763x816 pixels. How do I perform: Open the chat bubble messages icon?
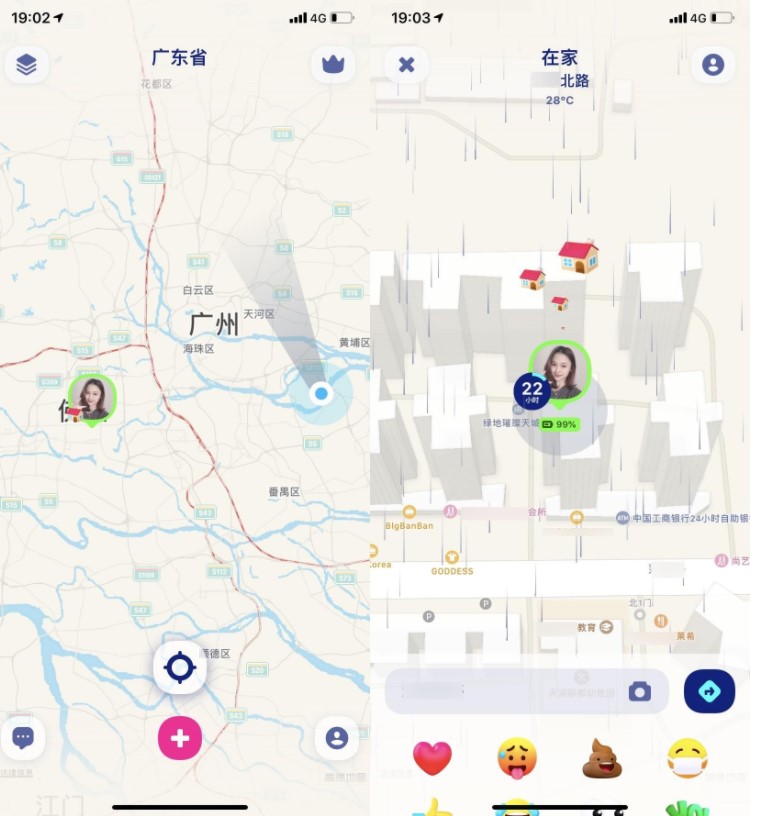tap(23, 738)
